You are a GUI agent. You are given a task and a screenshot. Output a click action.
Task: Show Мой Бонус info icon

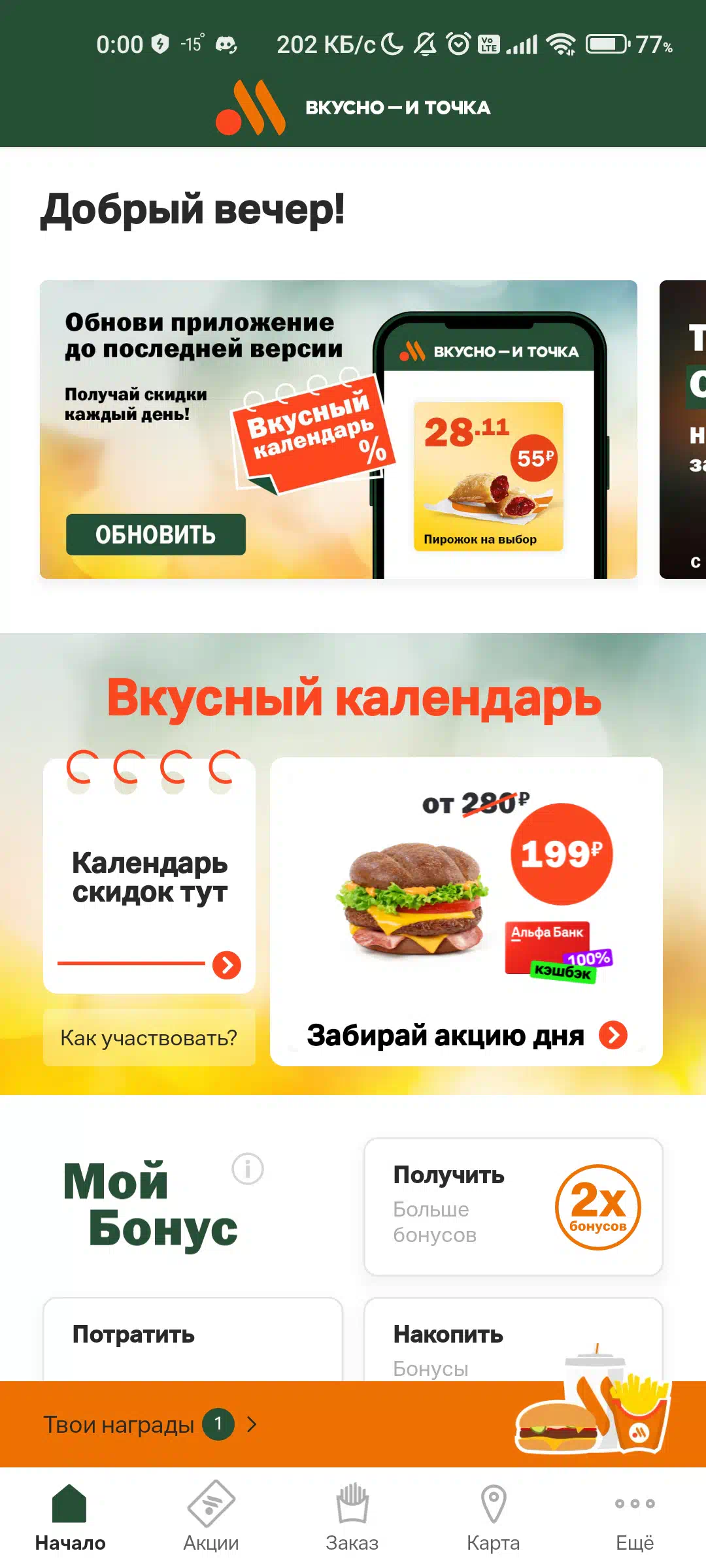click(x=248, y=1169)
